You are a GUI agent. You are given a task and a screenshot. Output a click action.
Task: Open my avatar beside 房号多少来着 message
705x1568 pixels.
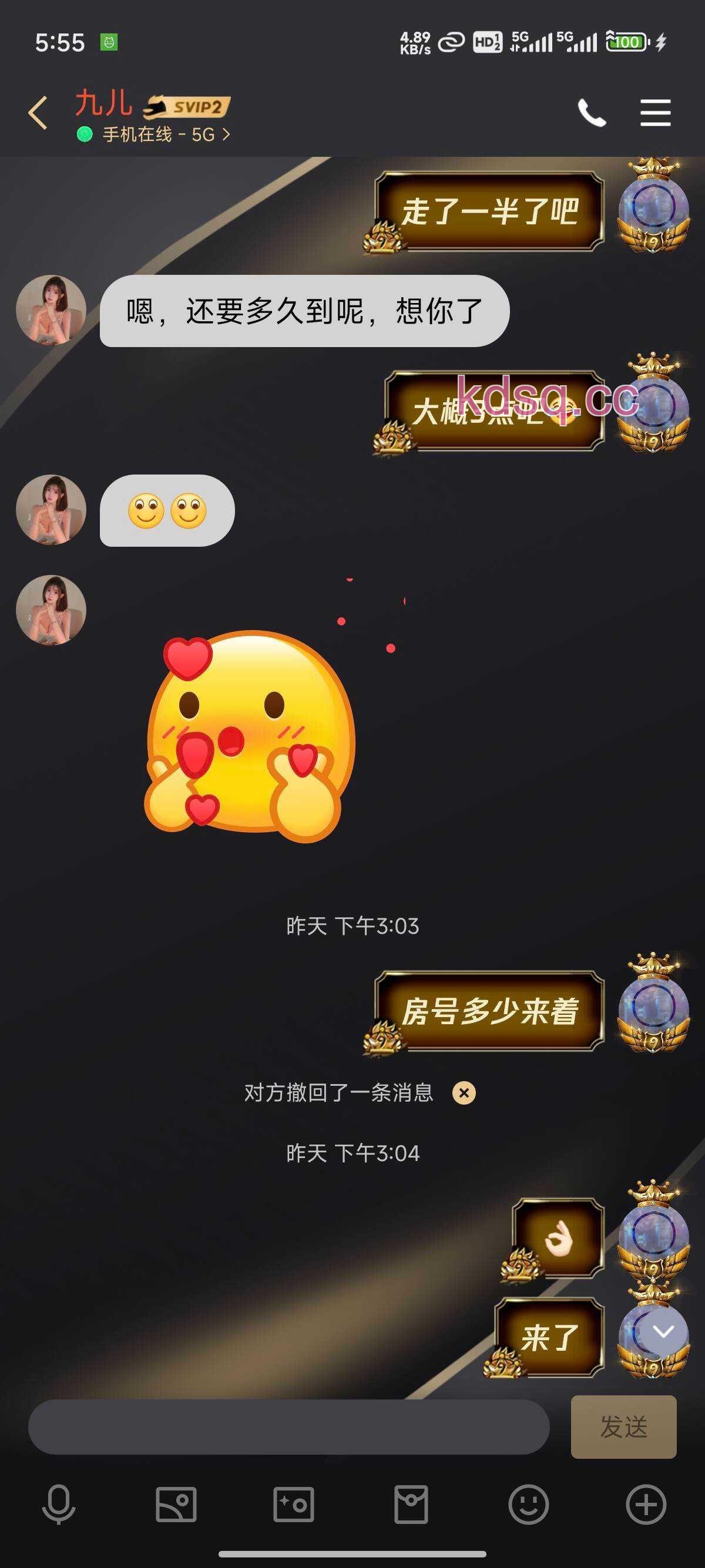654,1008
